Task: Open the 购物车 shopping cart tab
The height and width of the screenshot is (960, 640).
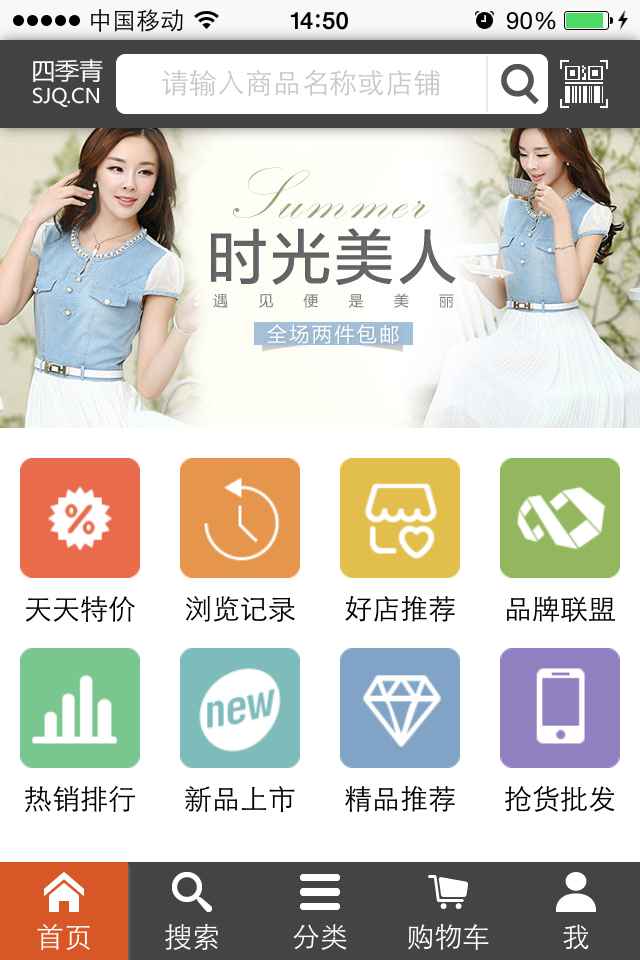Action: (448, 911)
